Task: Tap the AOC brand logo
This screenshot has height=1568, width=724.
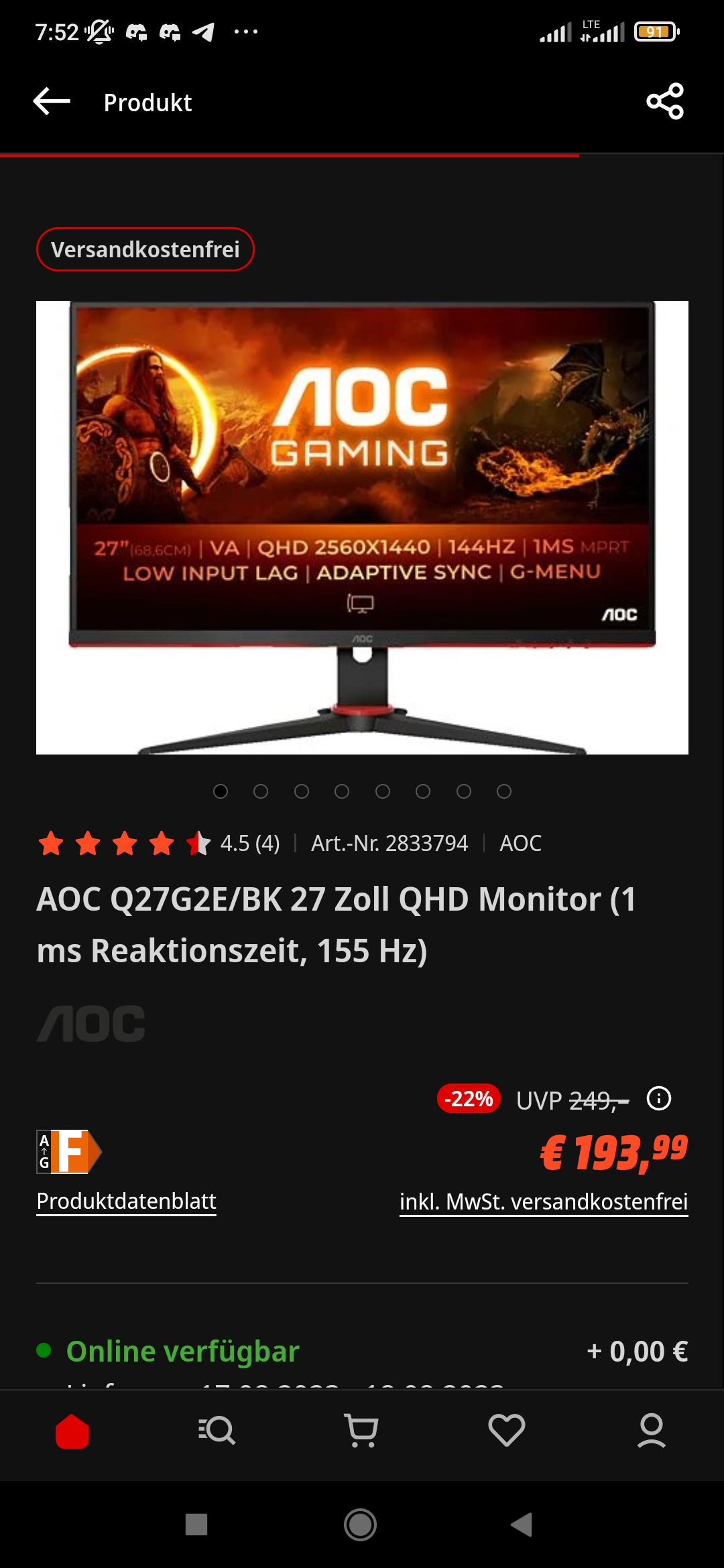Action: (92, 1023)
